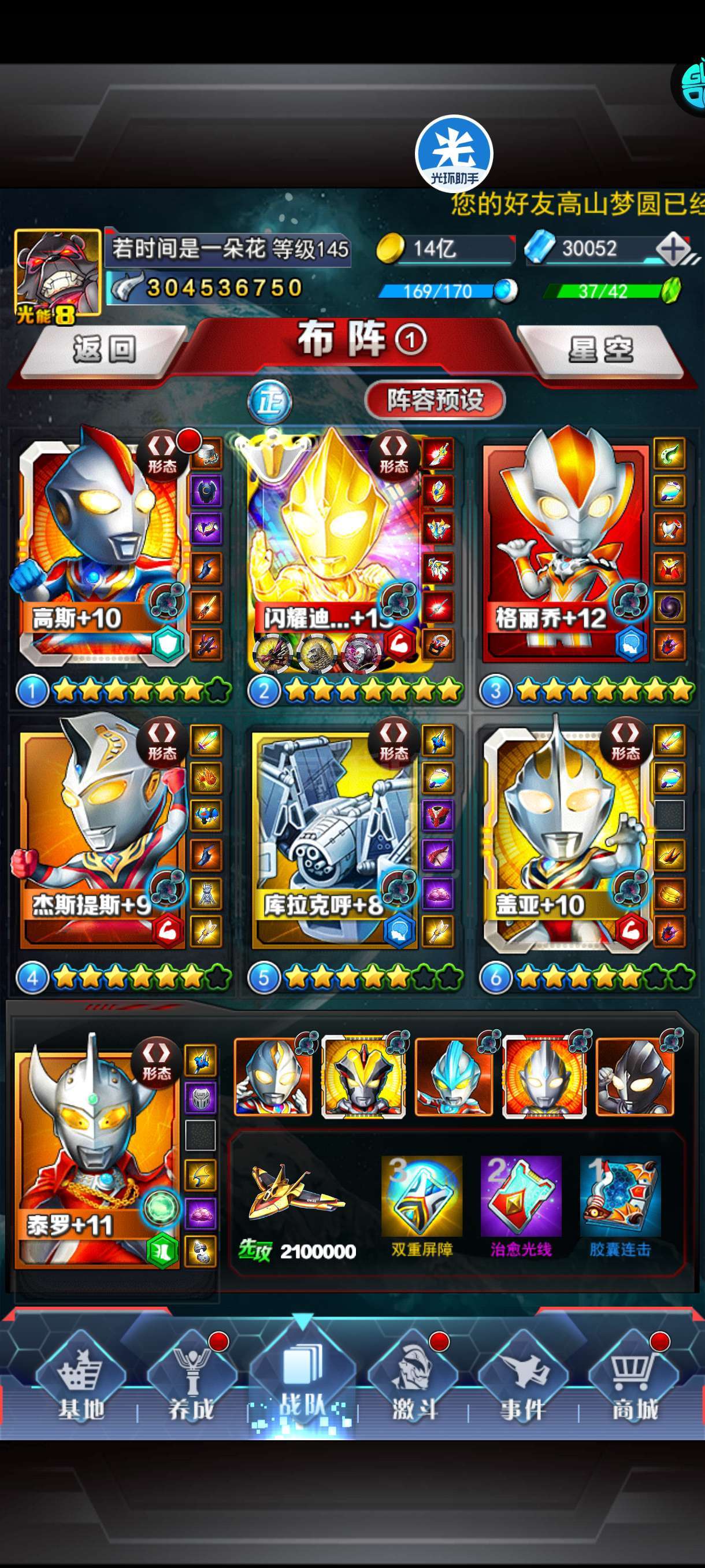Open the 胶囊连击 skill

coord(620,1207)
